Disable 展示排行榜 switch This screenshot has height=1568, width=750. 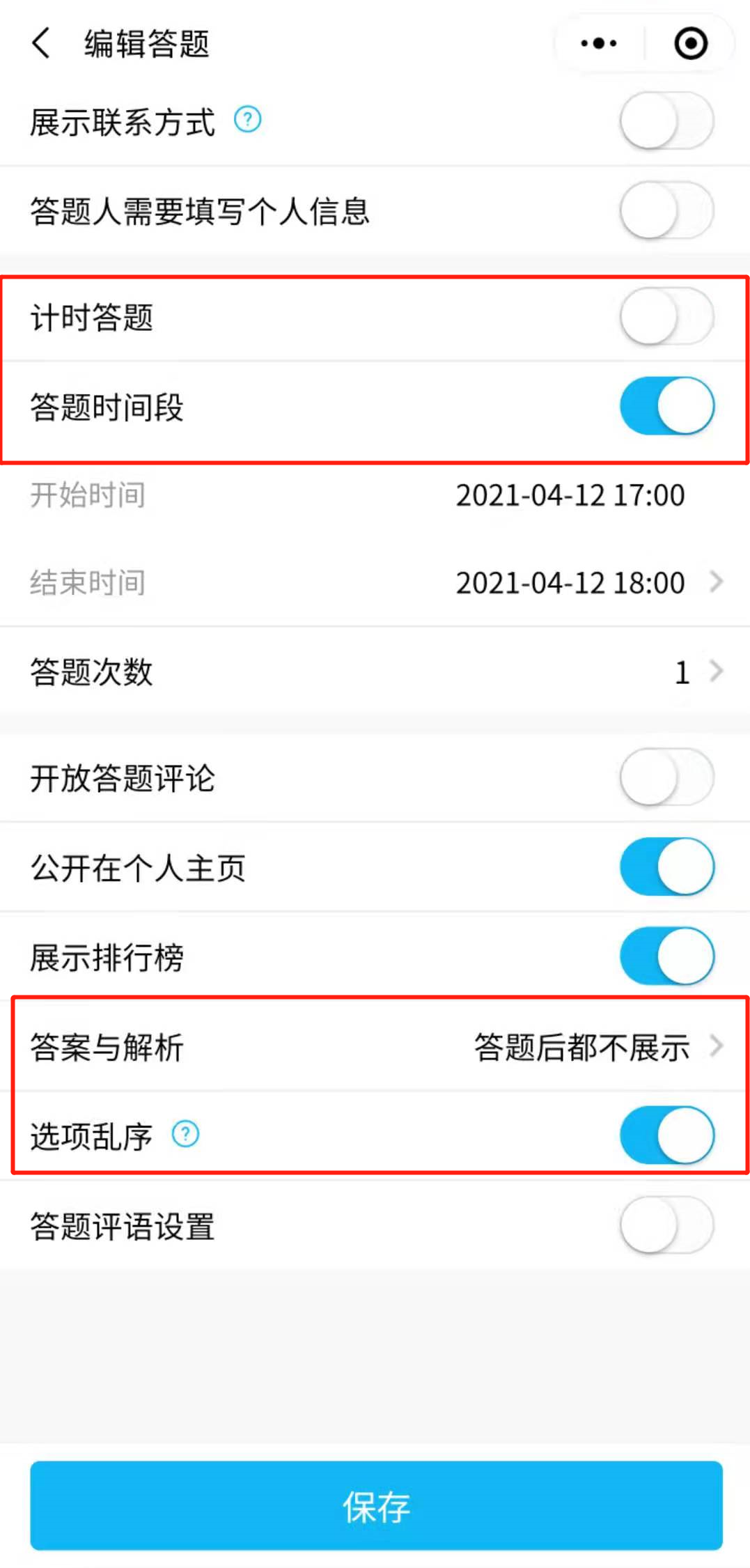tap(666, 956)
